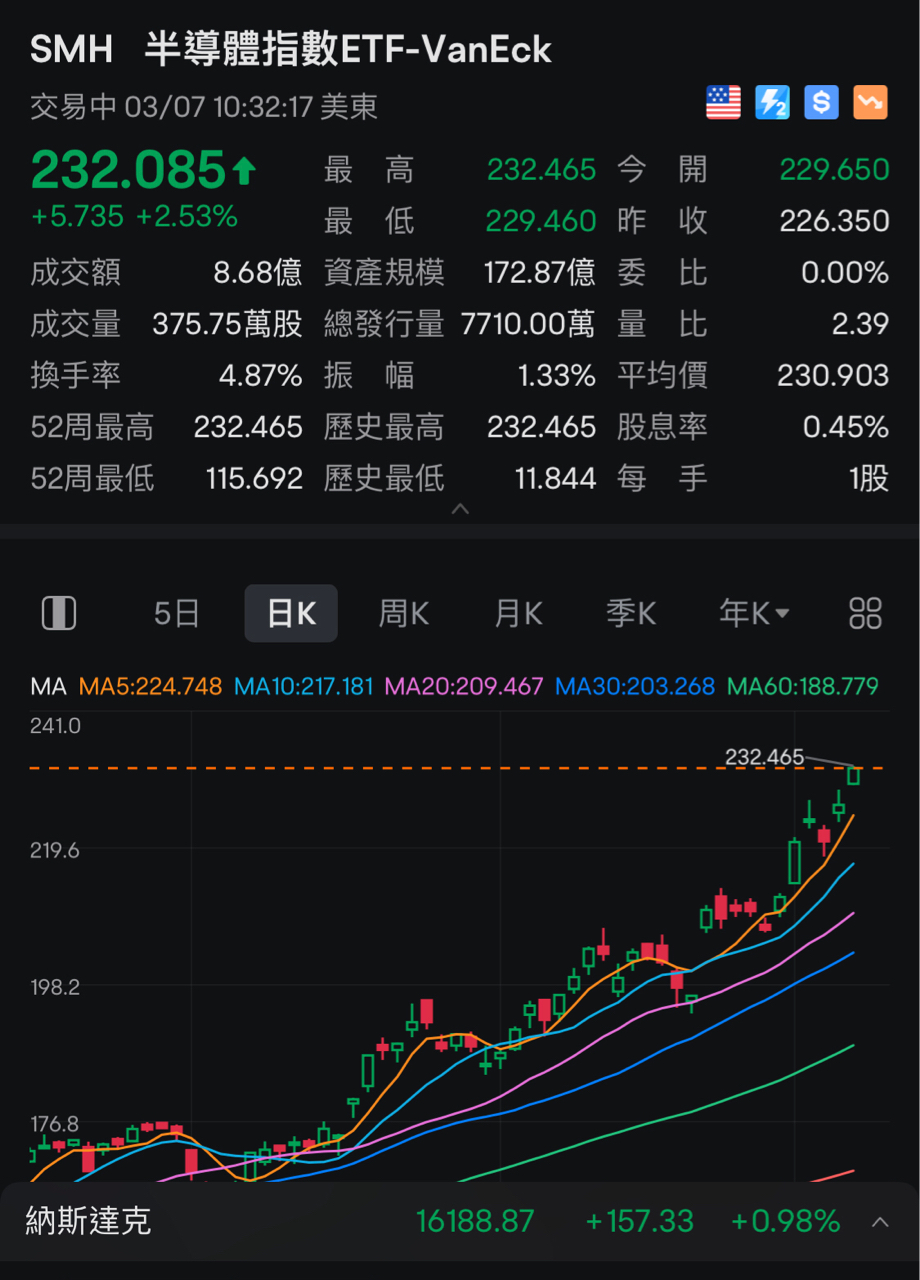Tap the dollar sign icon
Viewport: 920px width, 1280px height.
coord(821,103)
